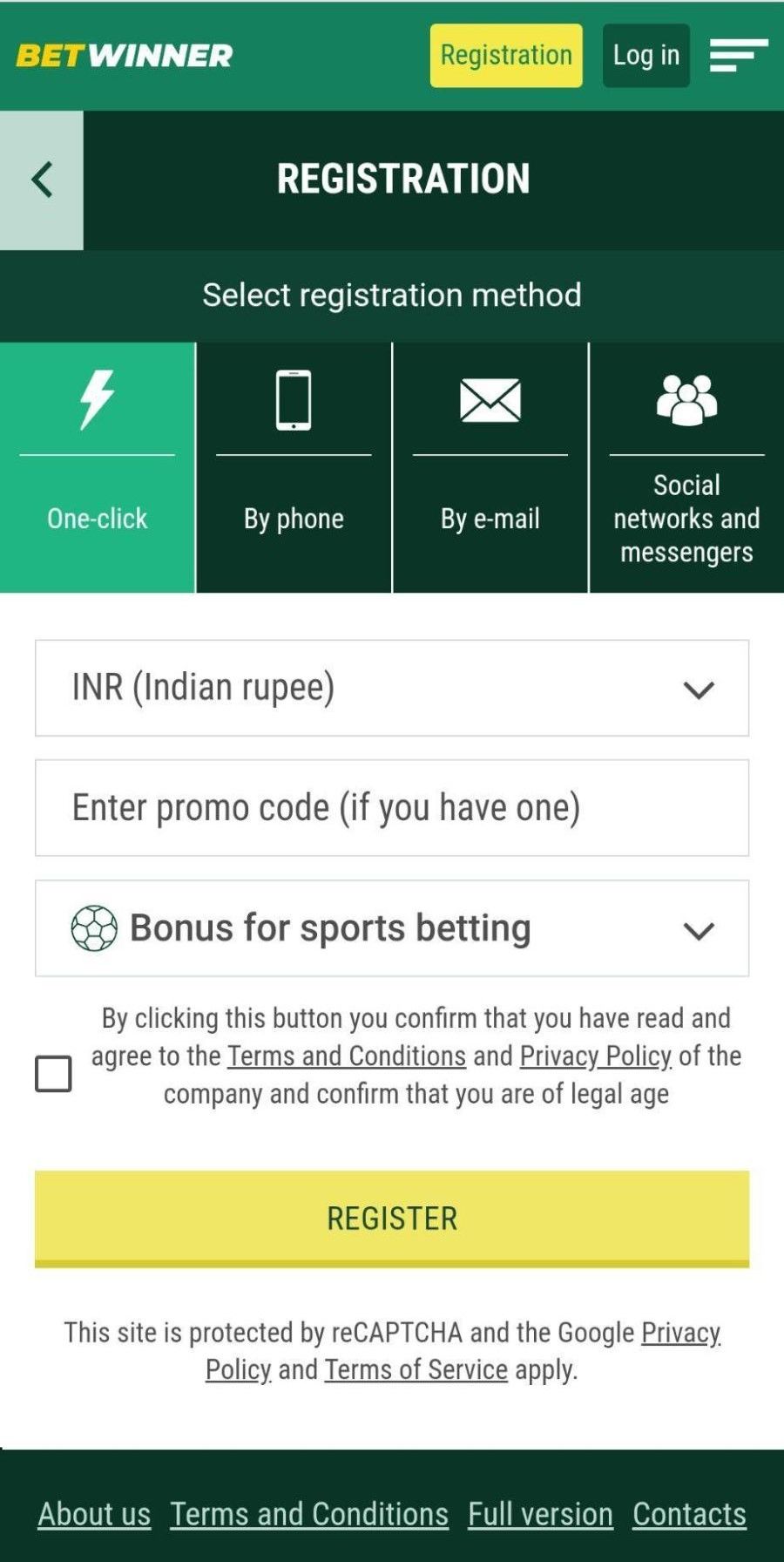The height and width of the screenshot is (1562, 784).
Task: Check the legal age agreement box
Action: [53, 1073]
